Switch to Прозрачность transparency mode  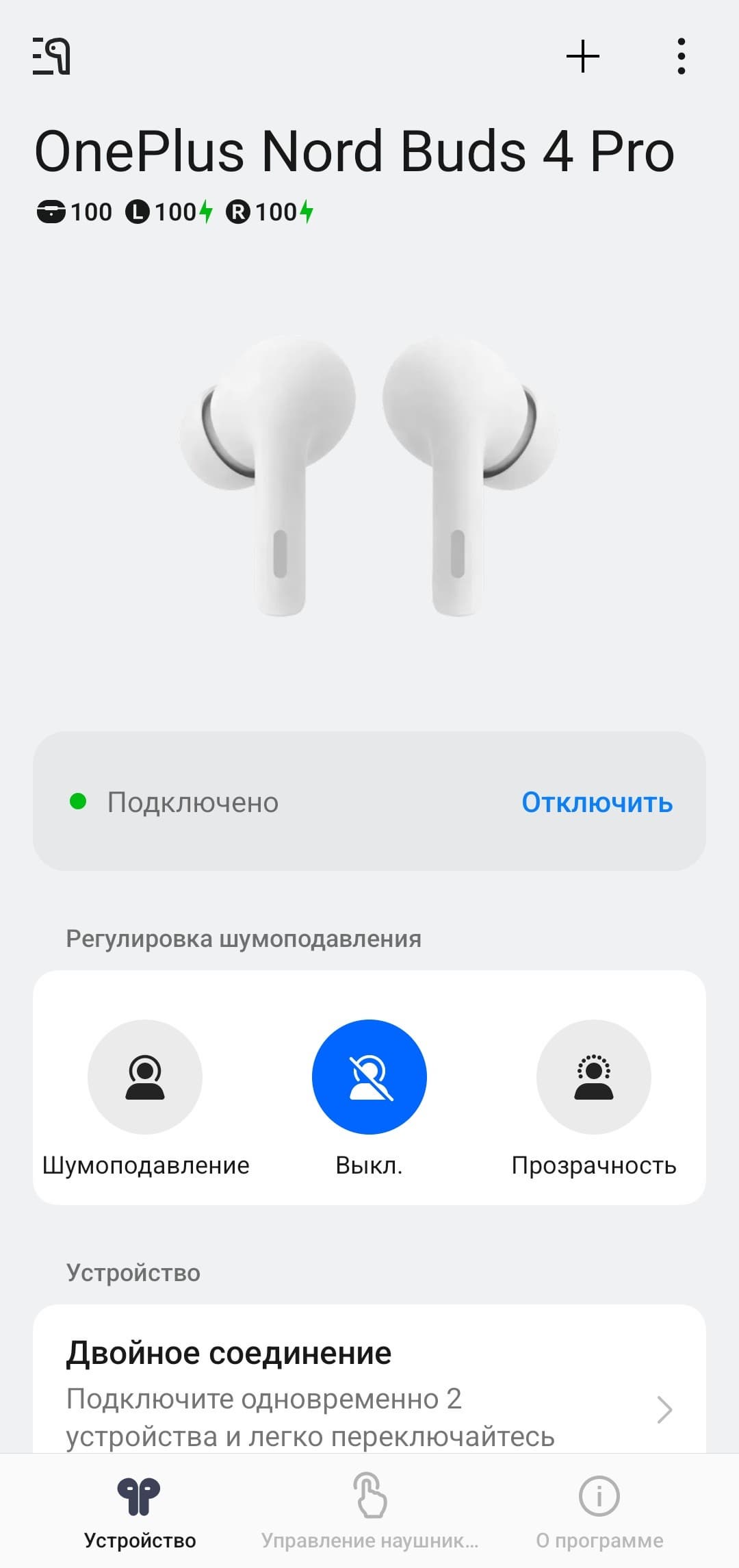pos(593,1077)
